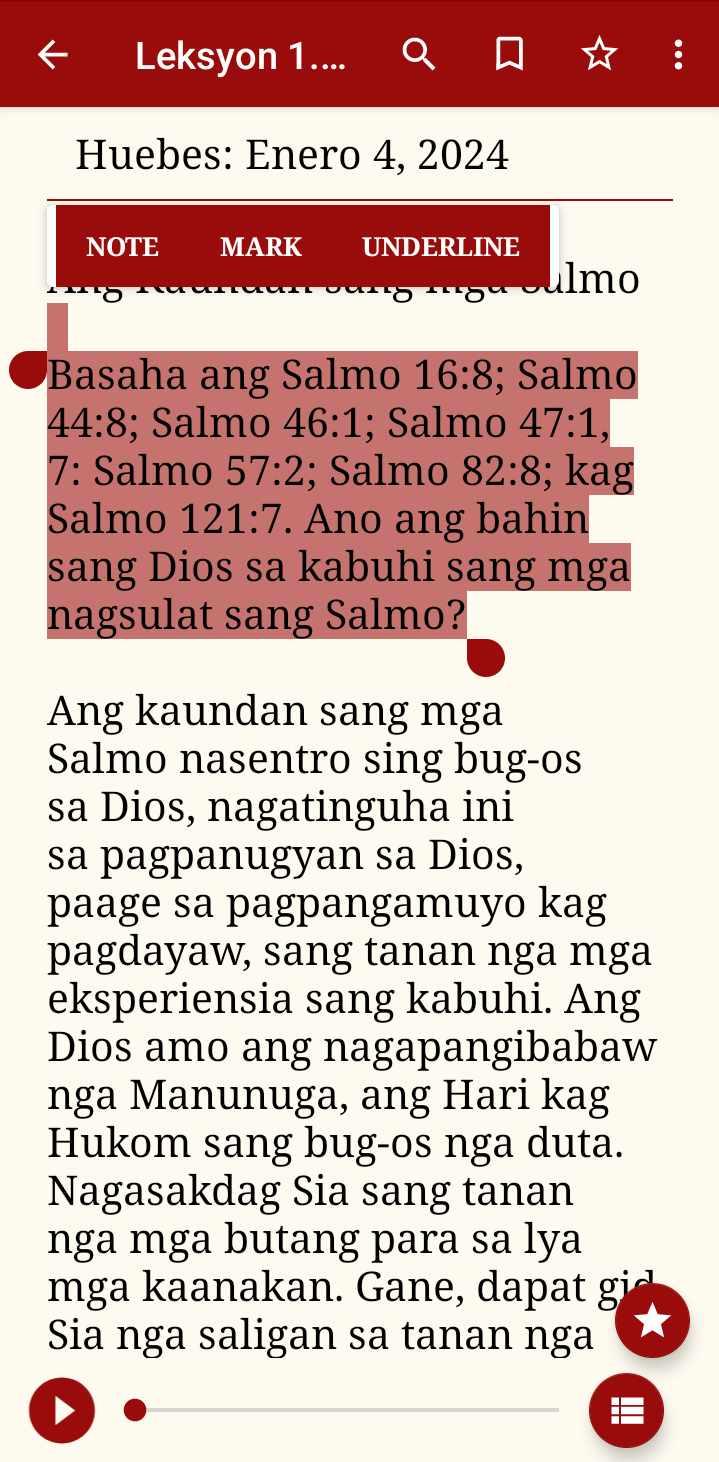MARK the selected text
The image size is (719, 1462).
[x=261, y=247]
